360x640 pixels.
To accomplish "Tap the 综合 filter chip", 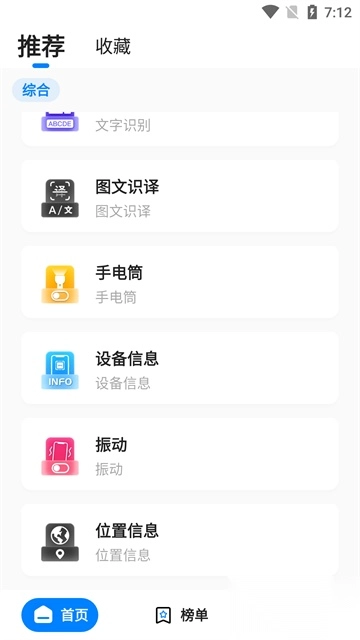I will (x=36, y=90).
